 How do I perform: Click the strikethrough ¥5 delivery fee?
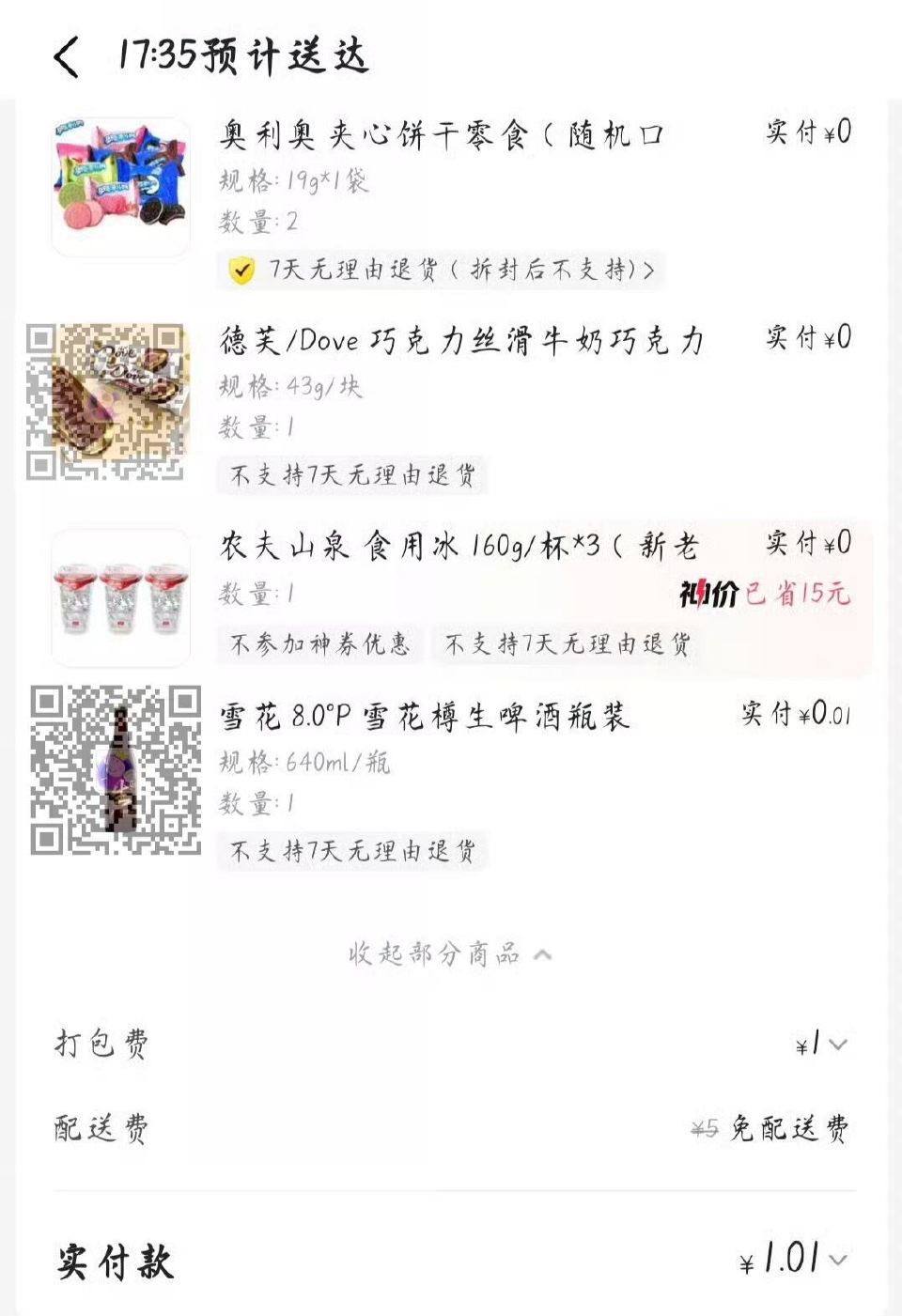pos(704,1127)
